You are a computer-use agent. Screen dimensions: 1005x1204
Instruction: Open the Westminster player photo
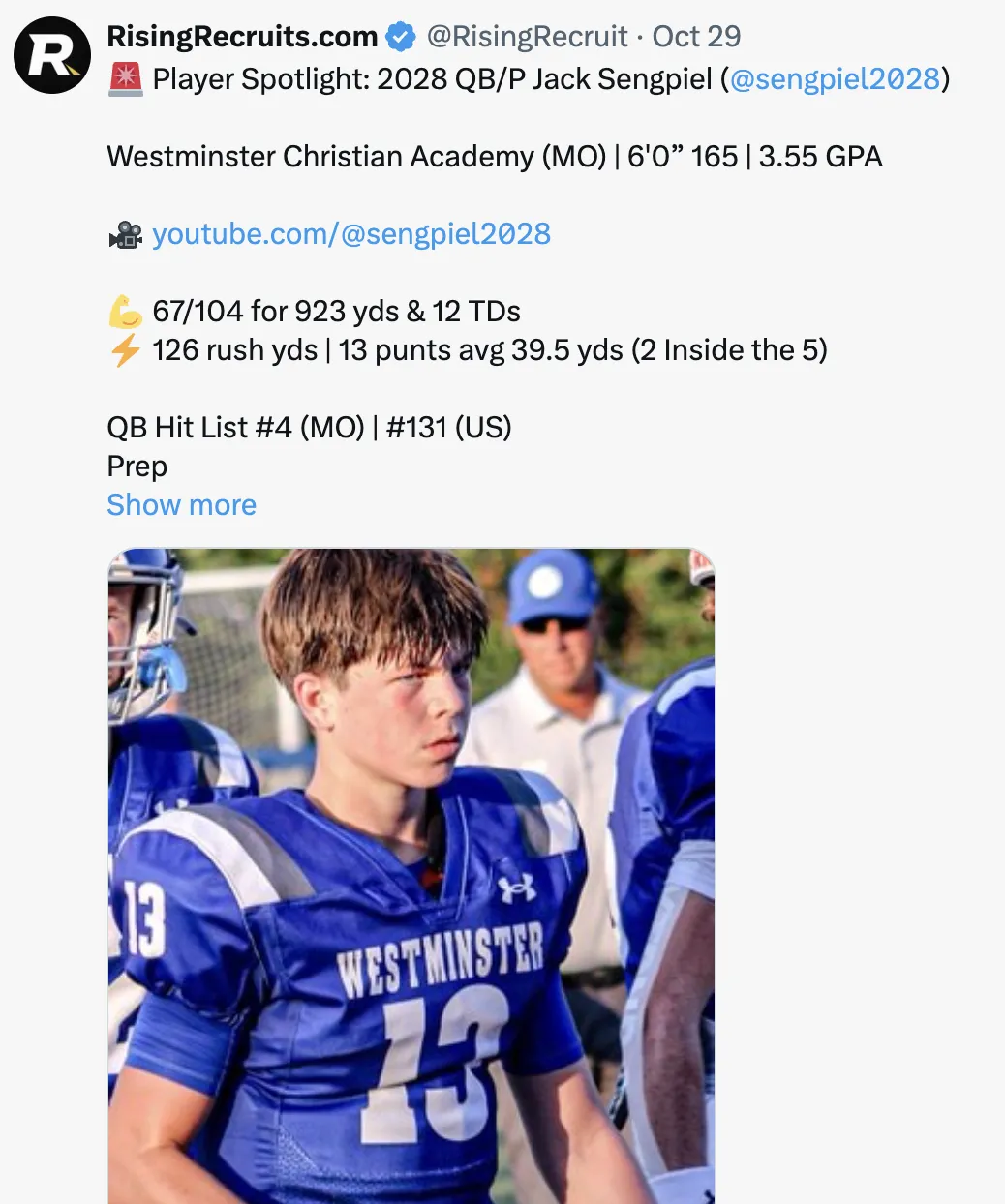tap(411, 876)
